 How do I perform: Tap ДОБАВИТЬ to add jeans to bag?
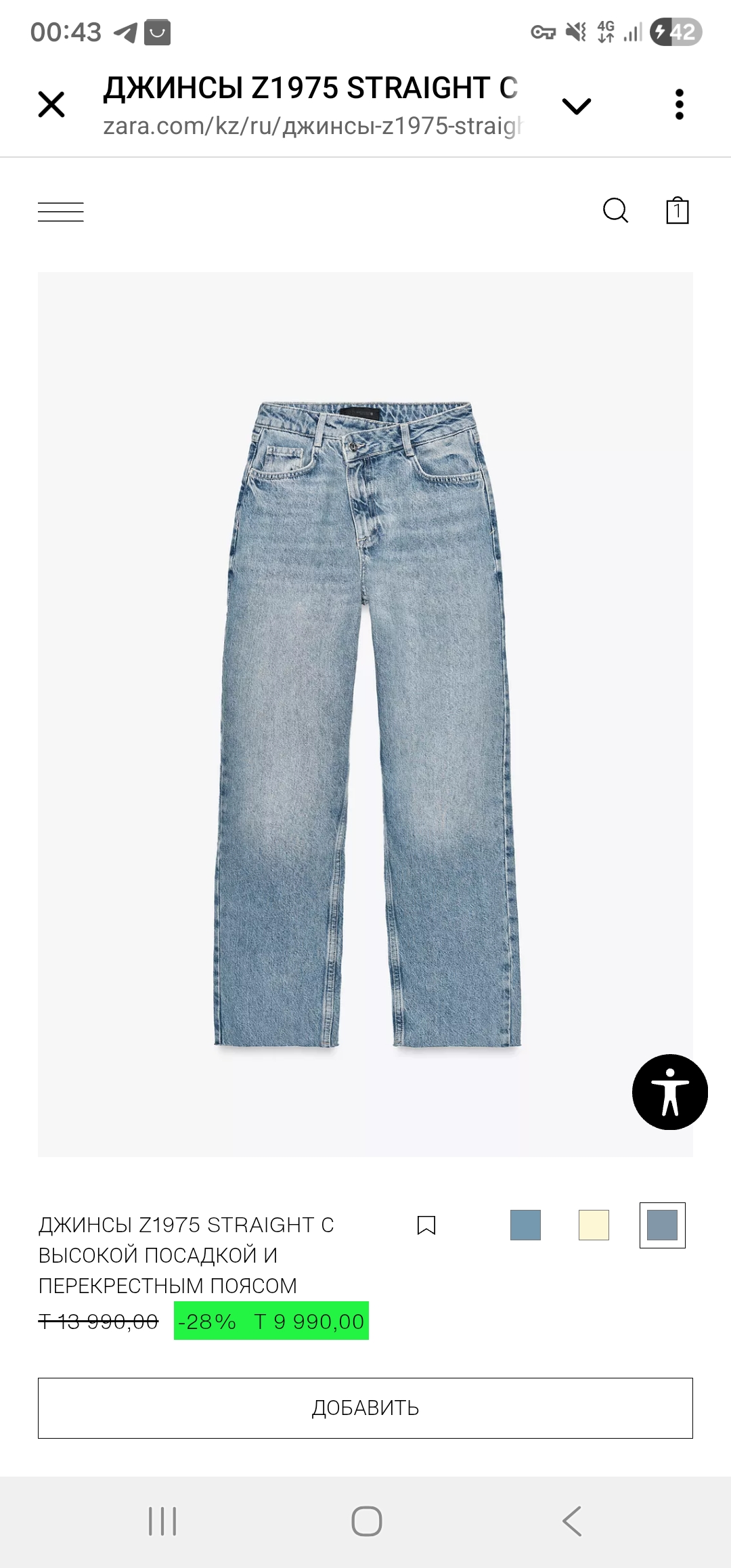(365, 1408)
